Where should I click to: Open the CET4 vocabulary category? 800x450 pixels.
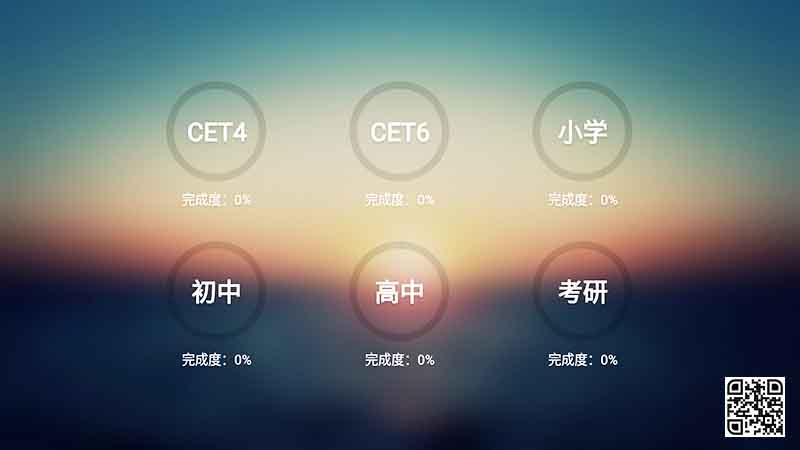pos(216,132)
